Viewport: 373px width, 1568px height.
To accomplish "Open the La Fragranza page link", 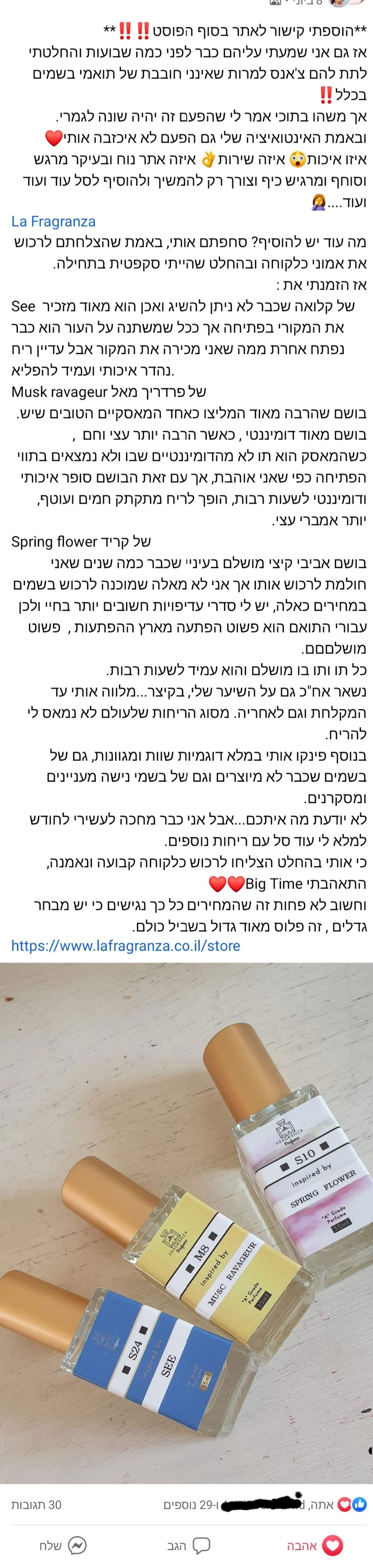I will [x=53, y=221].
